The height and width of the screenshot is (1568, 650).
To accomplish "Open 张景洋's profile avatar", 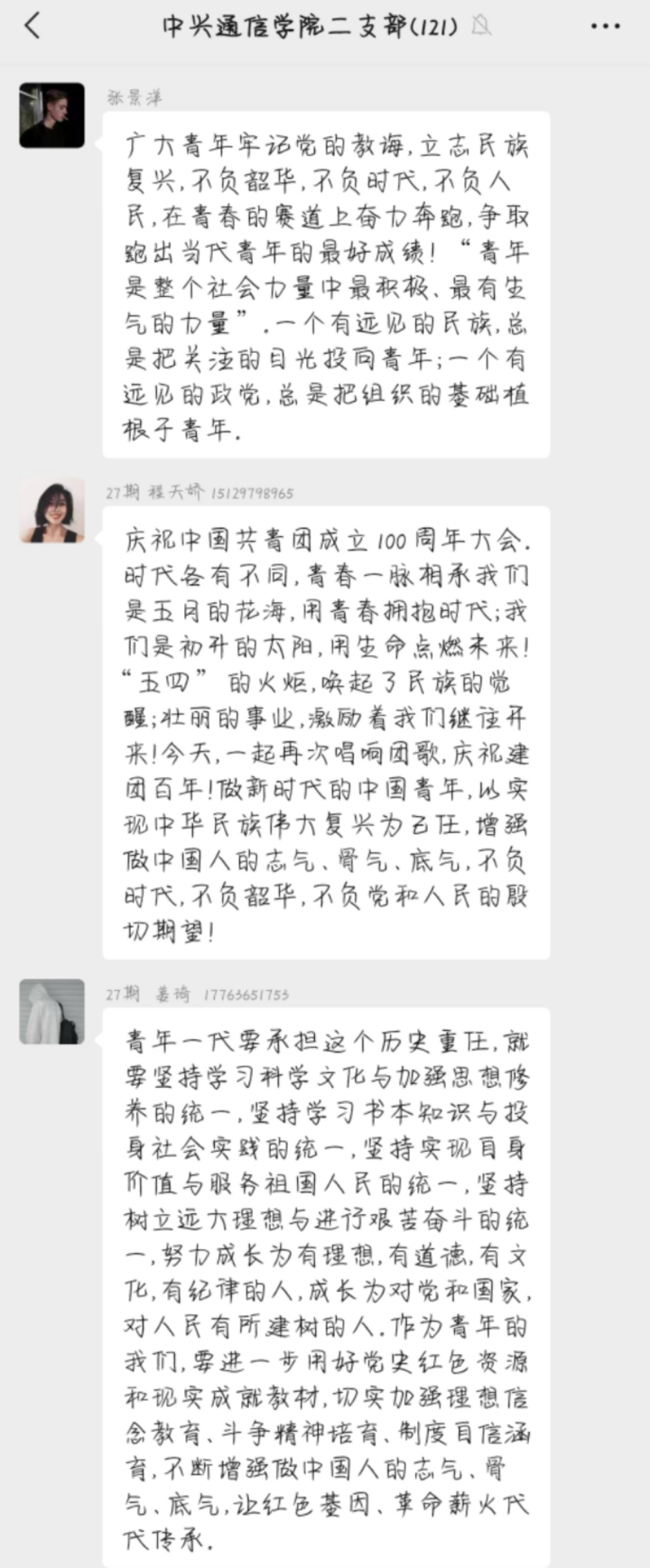I will coord(51,116).
